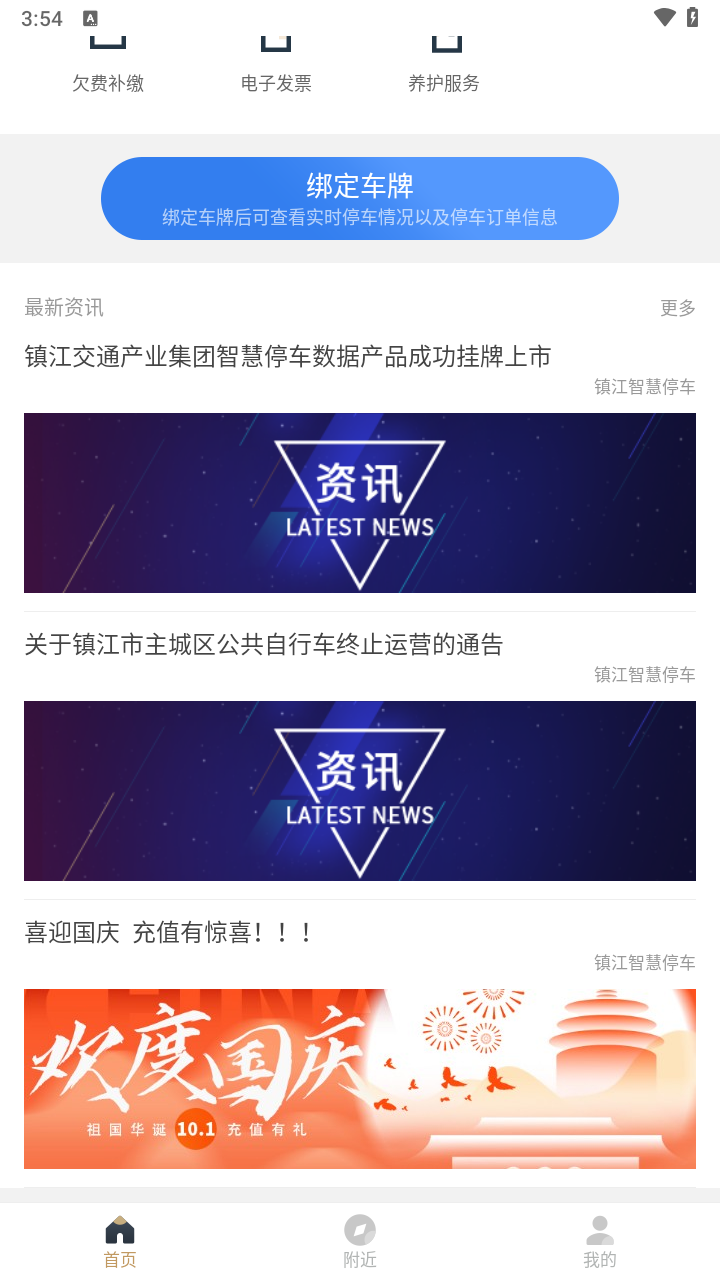Open the 智慧停车数据产品挂牌上市 news article
Image resolution: width=720 pixels, height=1280 pixels.
click(x=288, y=357)
